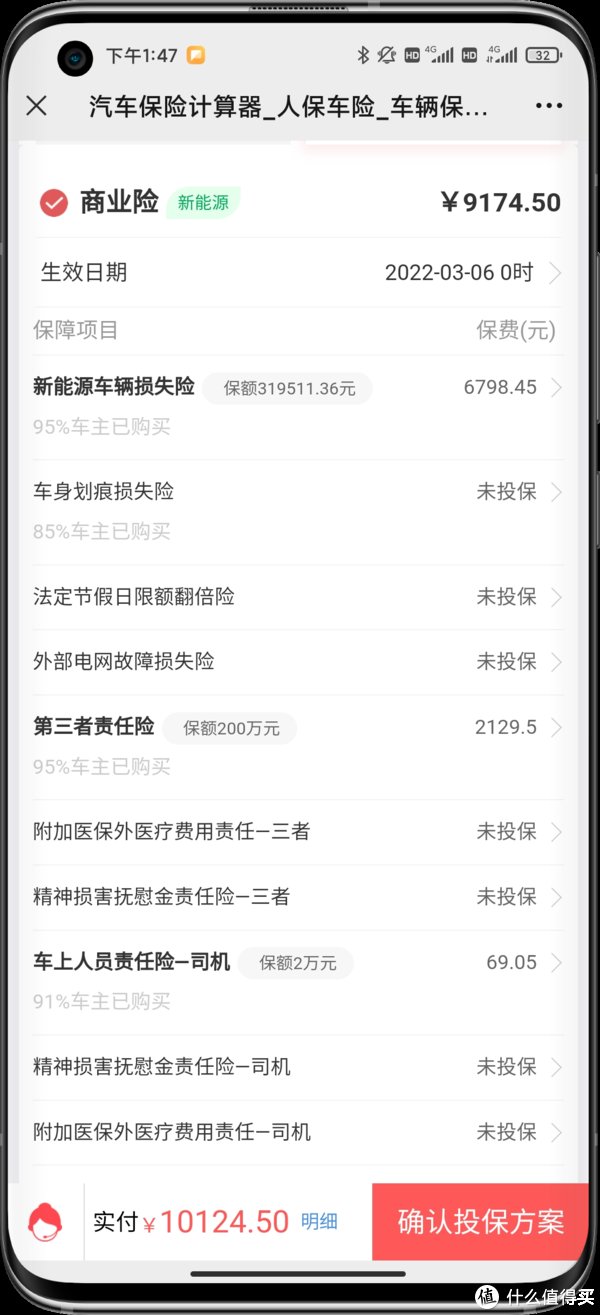Open 外部电网故障损失险 row
The image size is (600, 1315).
[x=299, y=662]
